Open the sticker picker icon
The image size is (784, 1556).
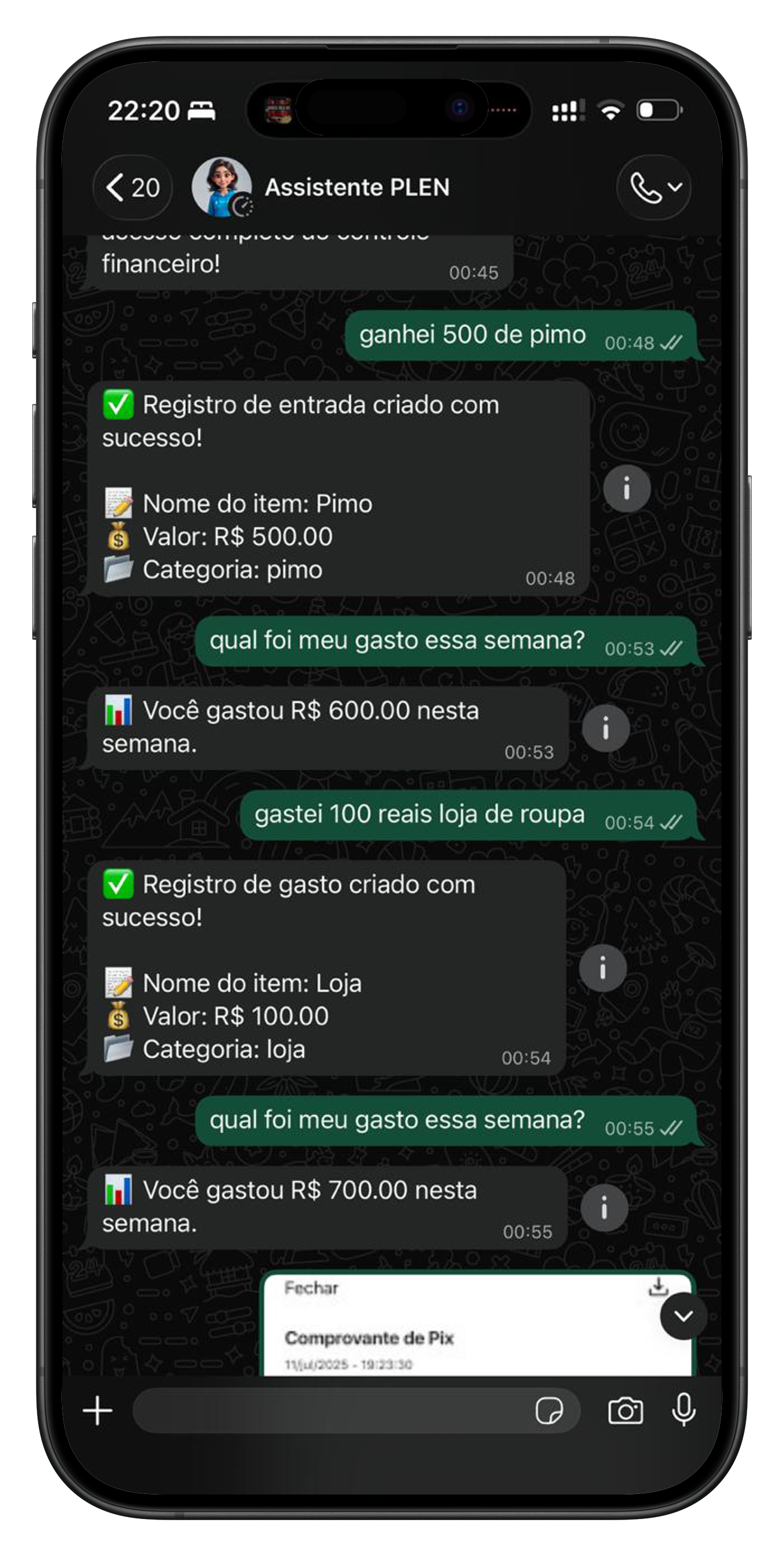[551, 1411]
